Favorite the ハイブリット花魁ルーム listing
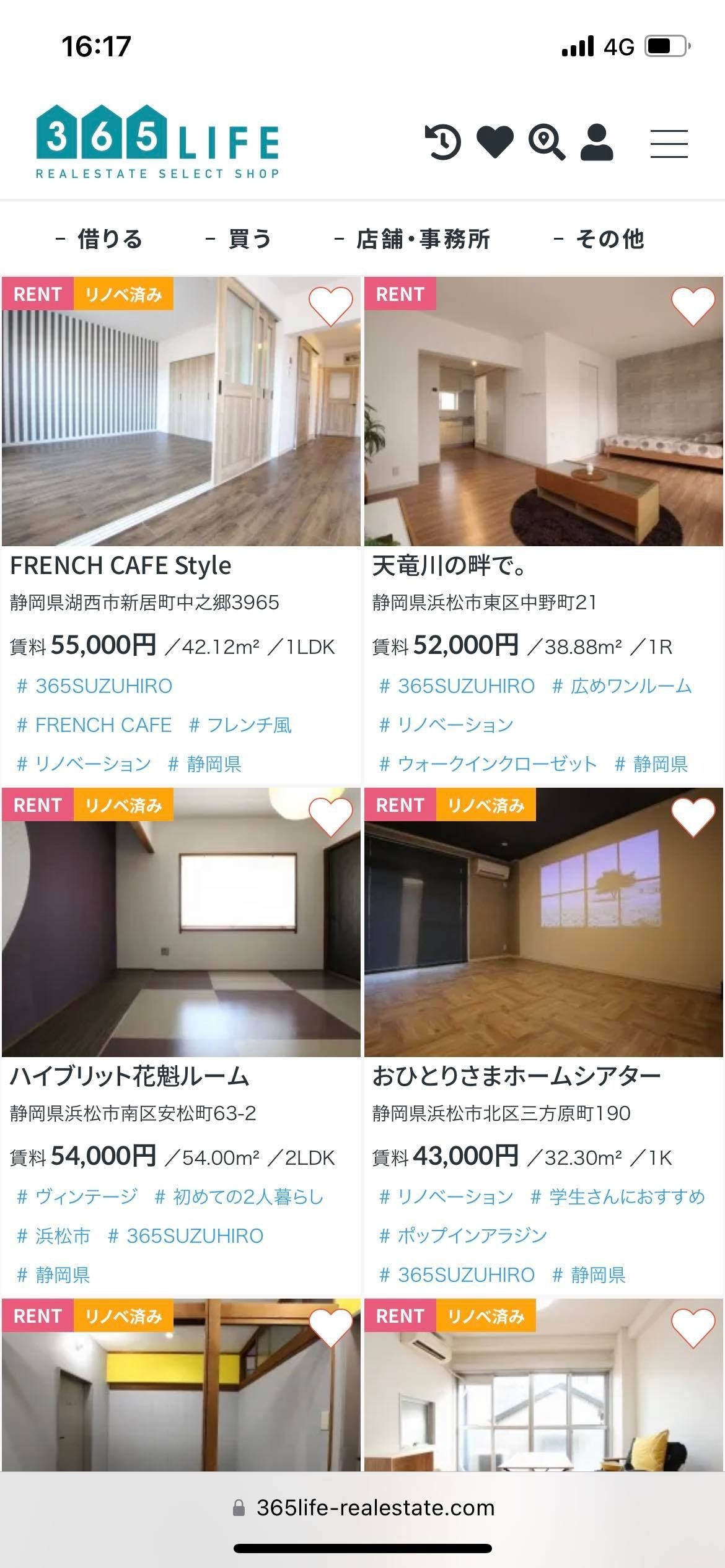The height and width of the screenshot is (1568, 725). pos(330,817)
